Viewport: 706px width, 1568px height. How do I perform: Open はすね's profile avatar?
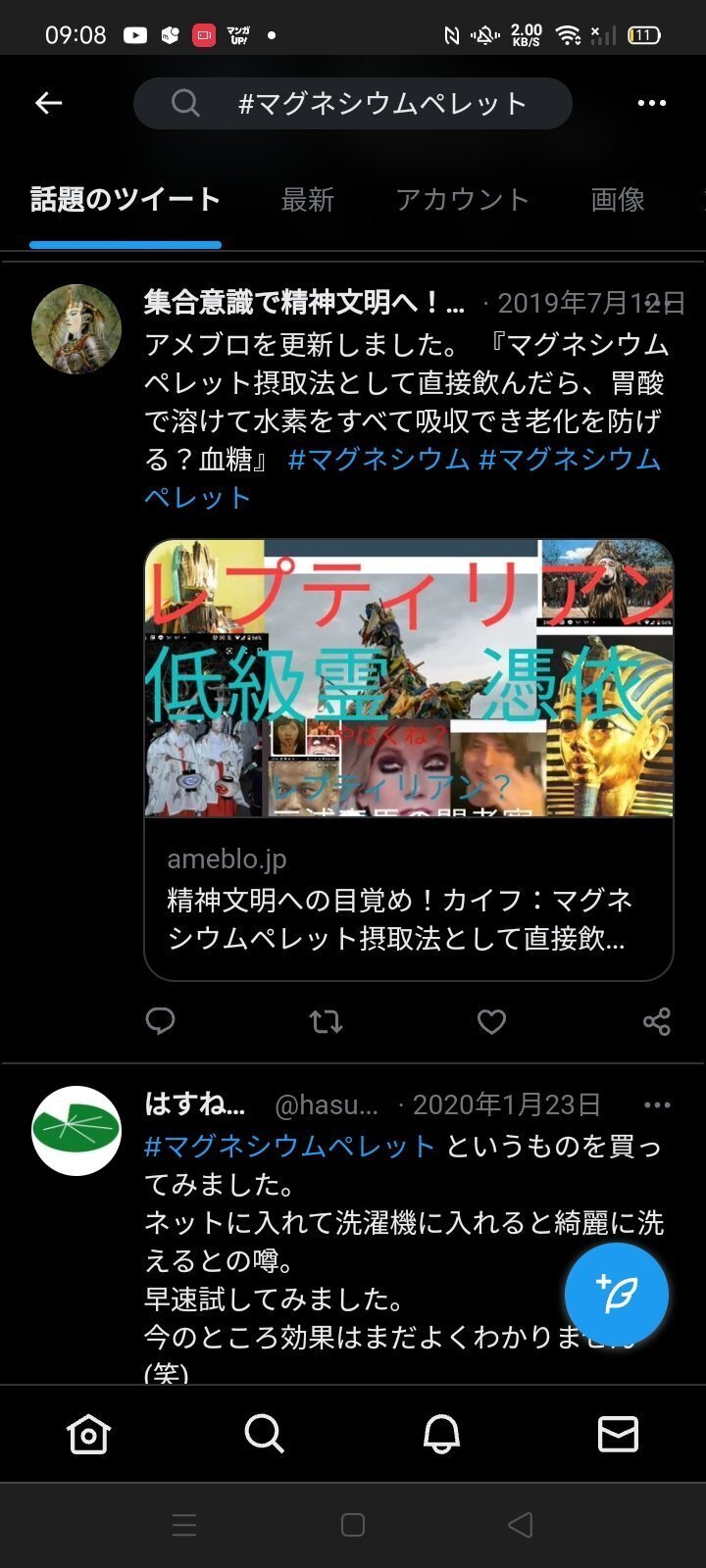point(76,1130)
